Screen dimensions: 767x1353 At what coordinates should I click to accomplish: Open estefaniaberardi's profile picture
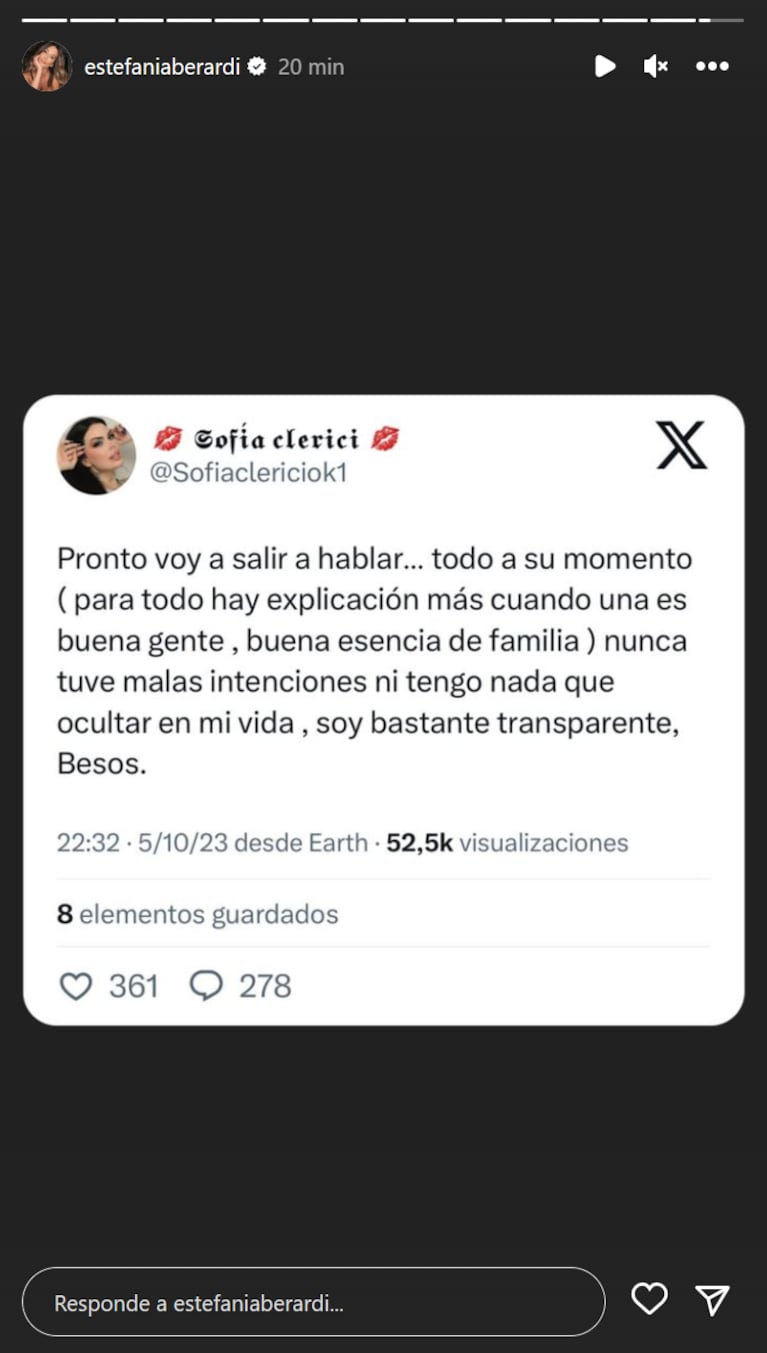46,67
